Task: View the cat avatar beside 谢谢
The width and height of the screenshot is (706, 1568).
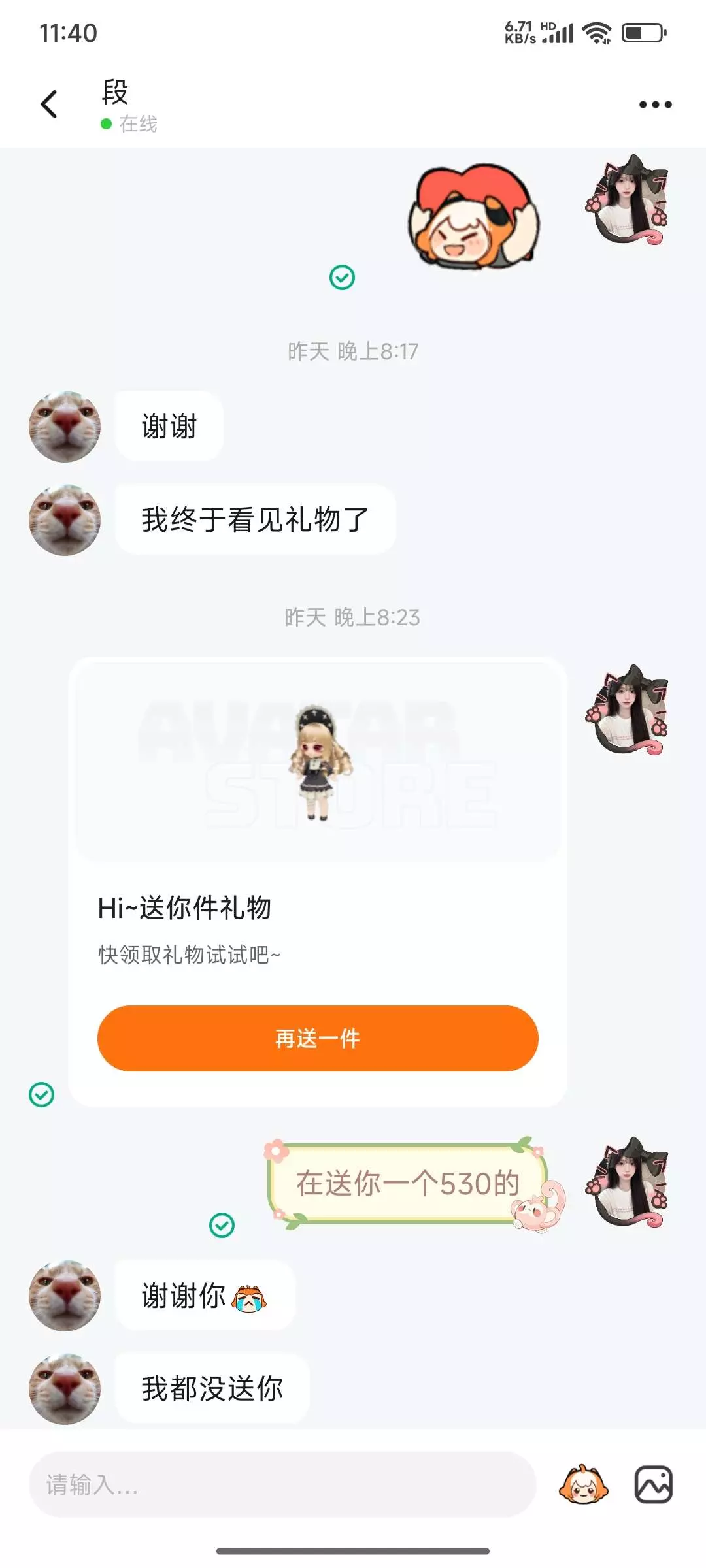Action: pyautogui.click(x=65, y=427)
